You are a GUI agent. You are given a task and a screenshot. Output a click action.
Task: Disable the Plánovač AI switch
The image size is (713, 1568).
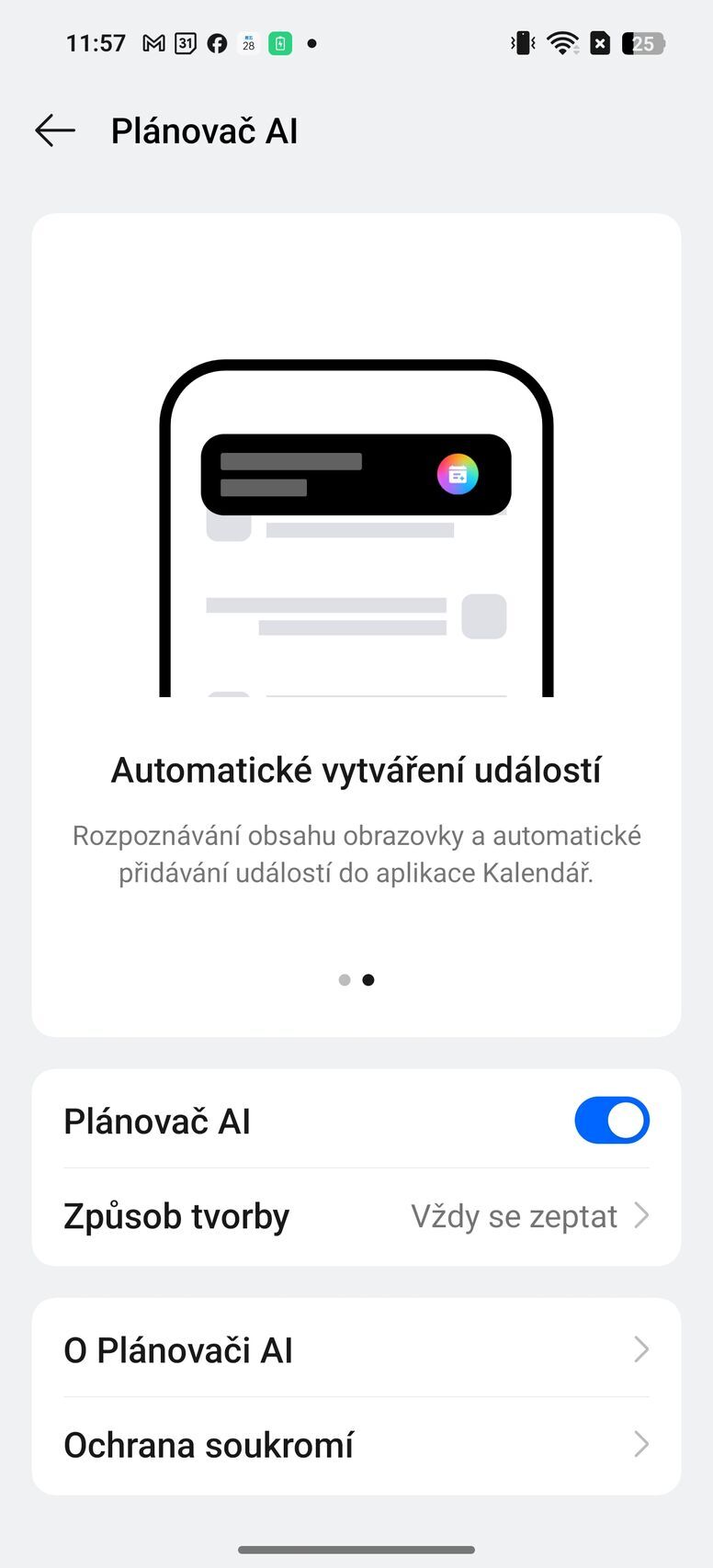[x=611, y=1121]
